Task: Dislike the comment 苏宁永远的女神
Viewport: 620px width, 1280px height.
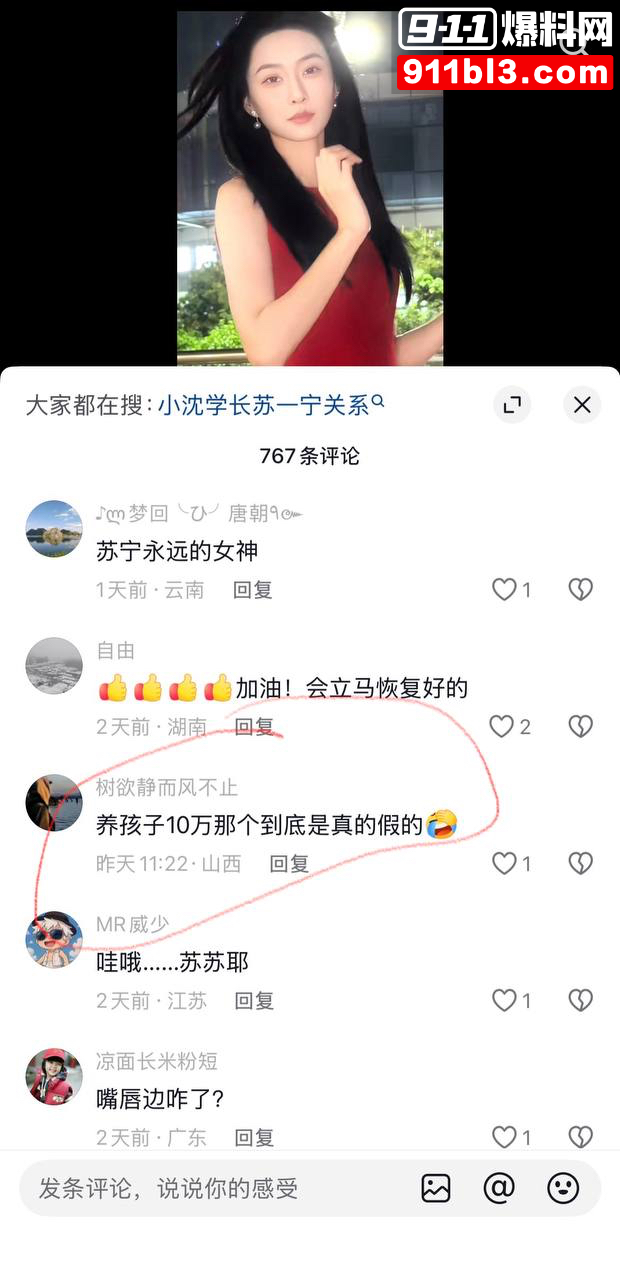Action: [x=581, y=590]
